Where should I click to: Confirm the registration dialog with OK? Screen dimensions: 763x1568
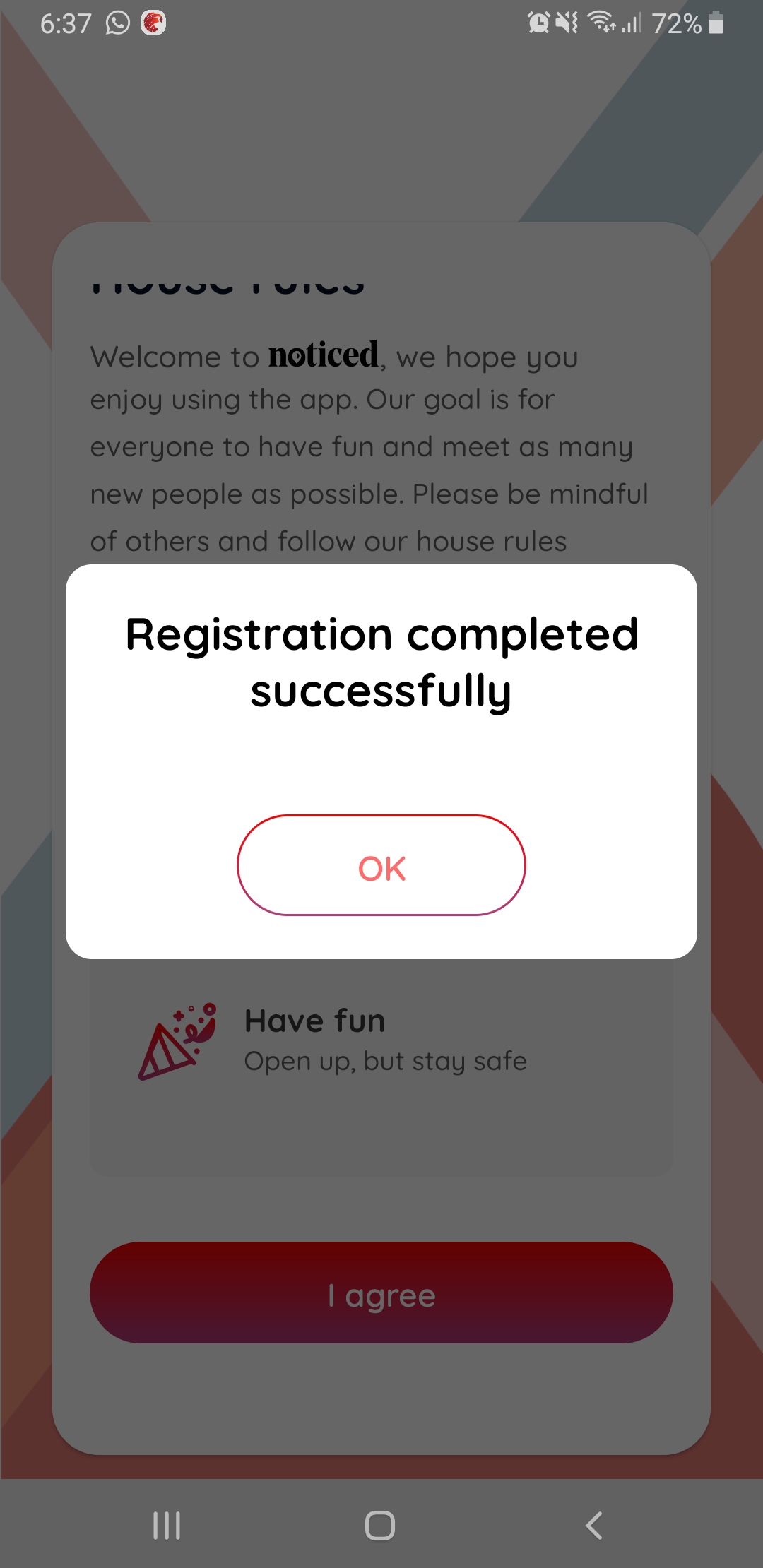[381, 865]
